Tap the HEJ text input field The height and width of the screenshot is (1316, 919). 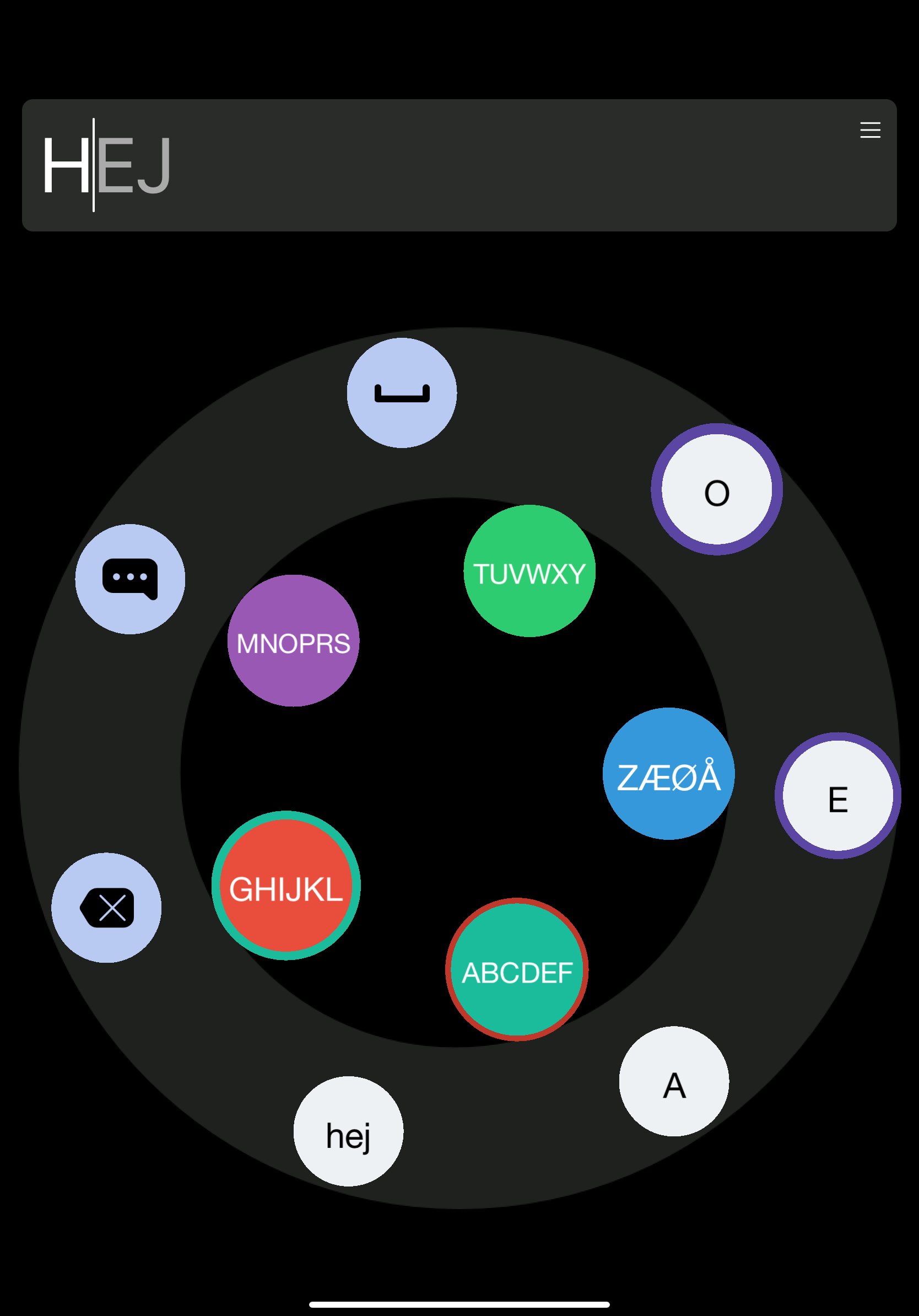coord(458,165)
